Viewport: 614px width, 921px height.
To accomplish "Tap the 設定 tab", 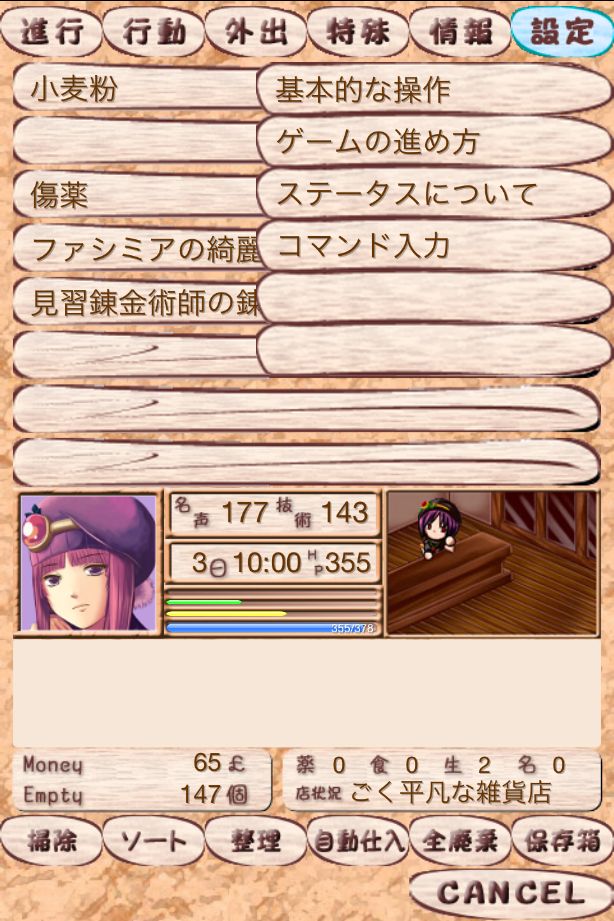I will [562, 31].
